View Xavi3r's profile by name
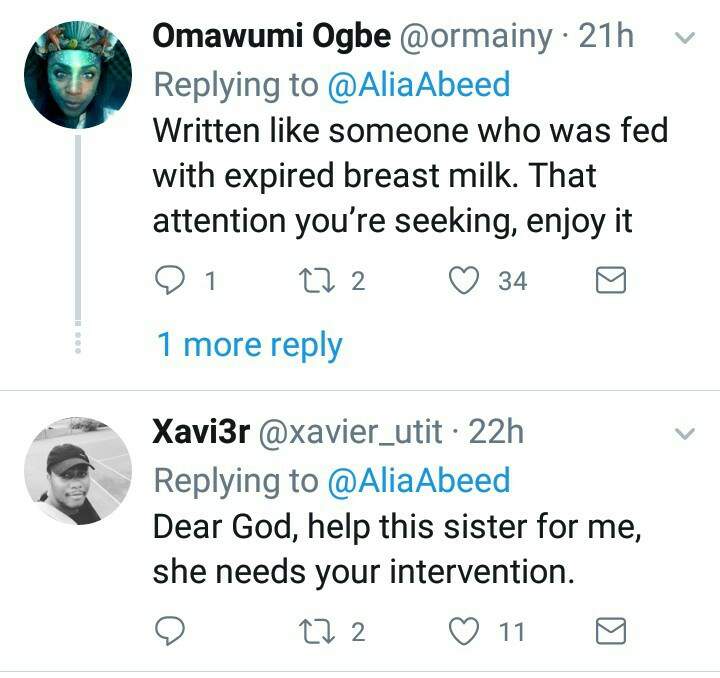Image resolution: width=720 pixels, height=678 pixels. pos(199,432)
